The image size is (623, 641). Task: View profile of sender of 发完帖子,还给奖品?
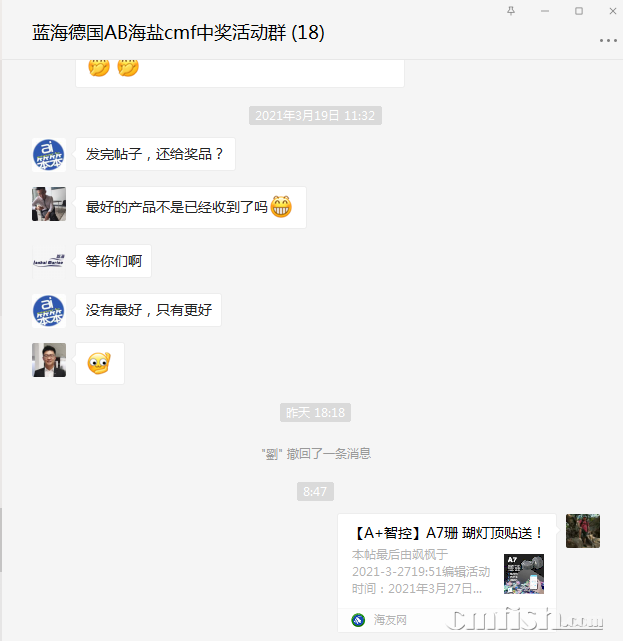(49, 155)
